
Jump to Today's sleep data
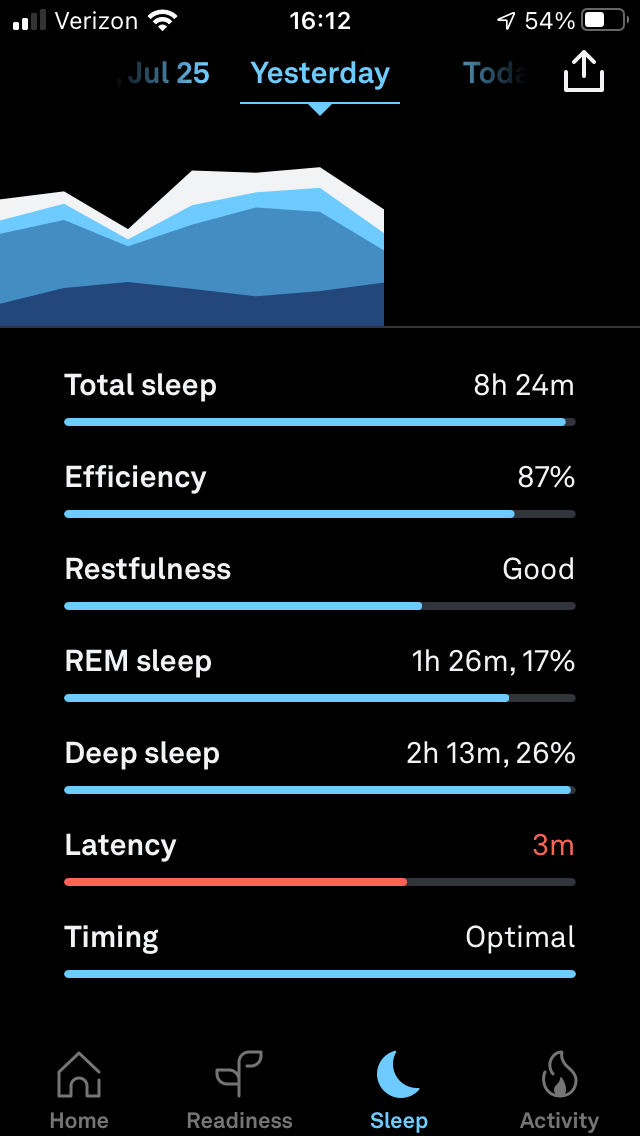click(x=495, y=73)
